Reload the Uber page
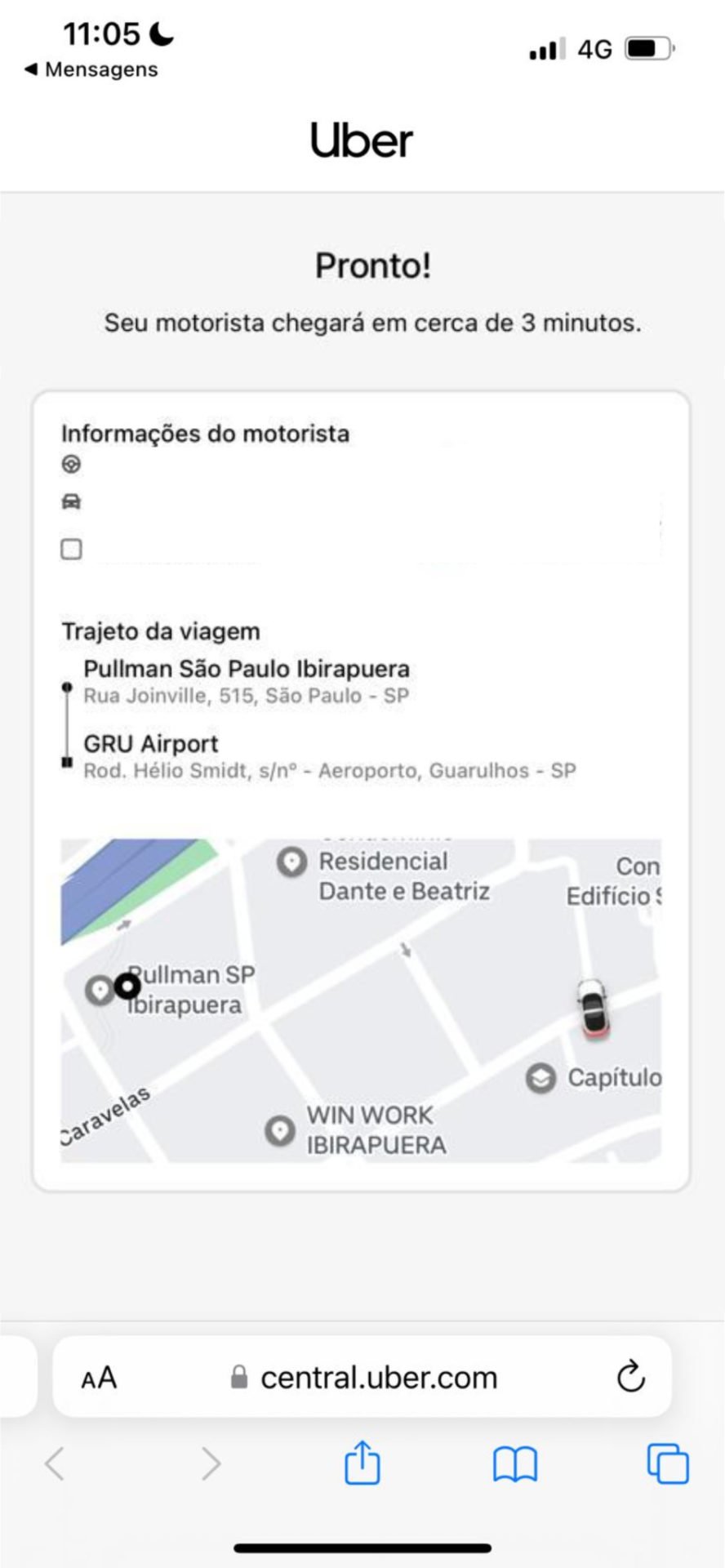This screenshot has height=1568, width=725. coord(630,1377)
